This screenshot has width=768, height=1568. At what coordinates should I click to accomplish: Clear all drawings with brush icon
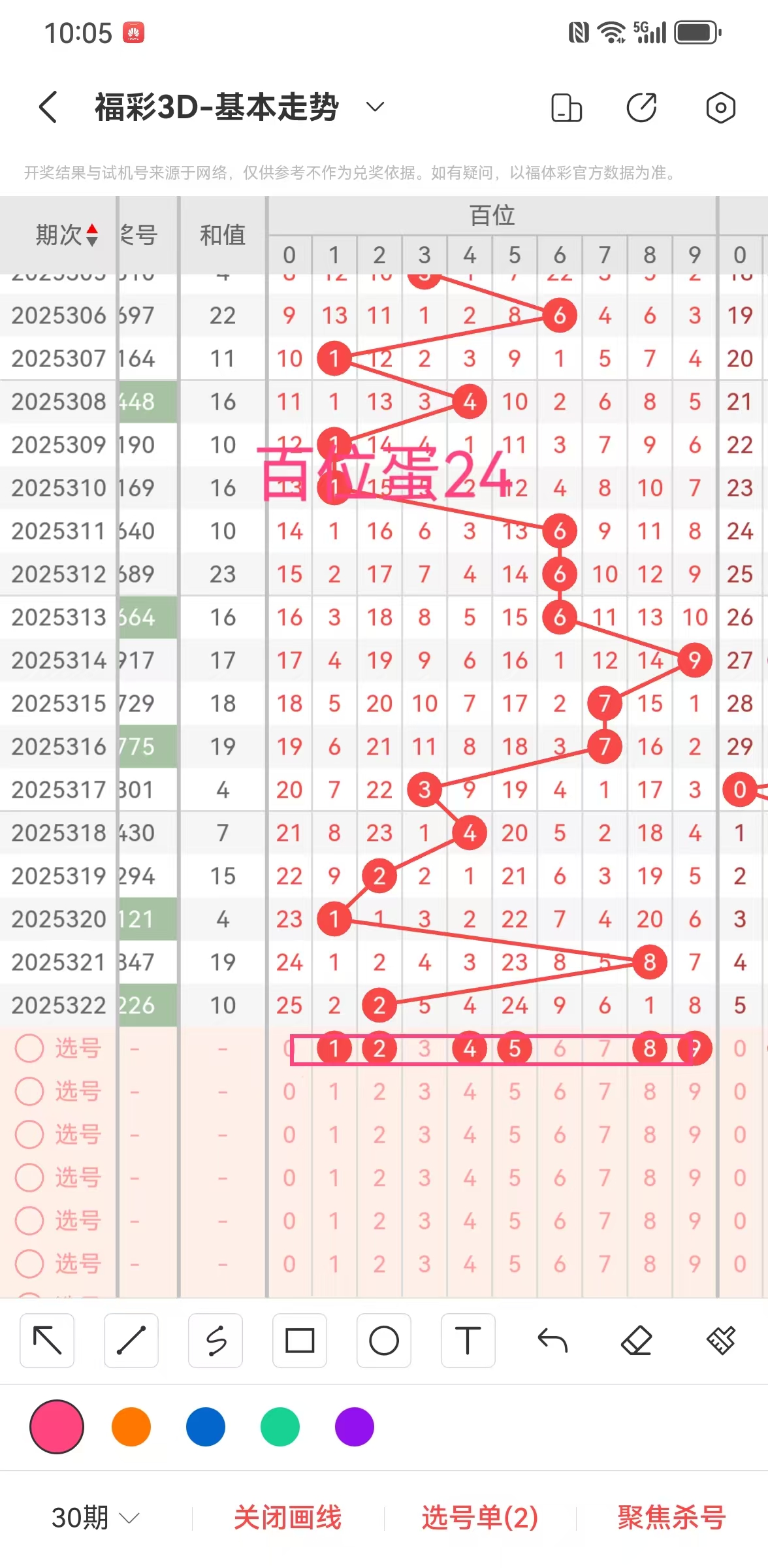[721, 1341]
